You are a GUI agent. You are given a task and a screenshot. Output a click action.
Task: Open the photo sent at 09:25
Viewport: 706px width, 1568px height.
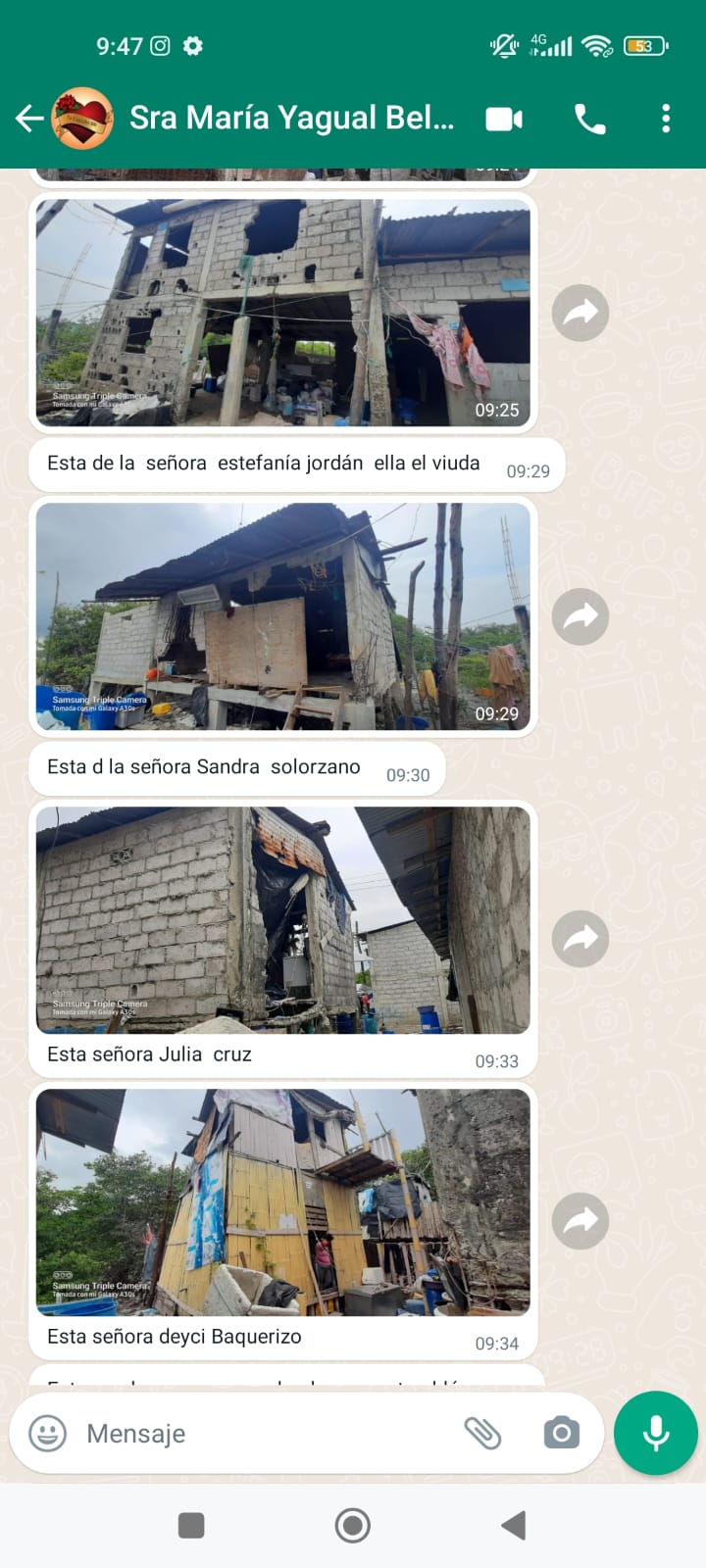coord(282,313)
